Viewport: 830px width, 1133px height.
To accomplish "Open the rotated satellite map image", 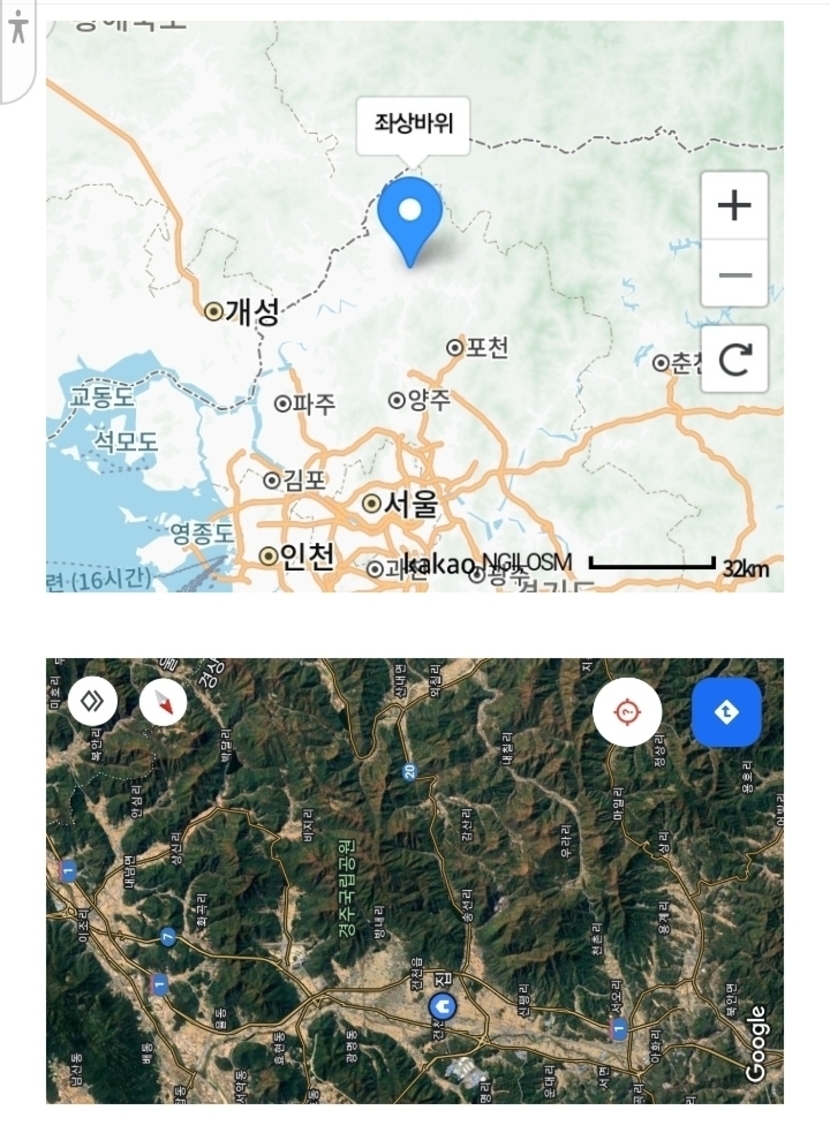I will click(415, 880).
